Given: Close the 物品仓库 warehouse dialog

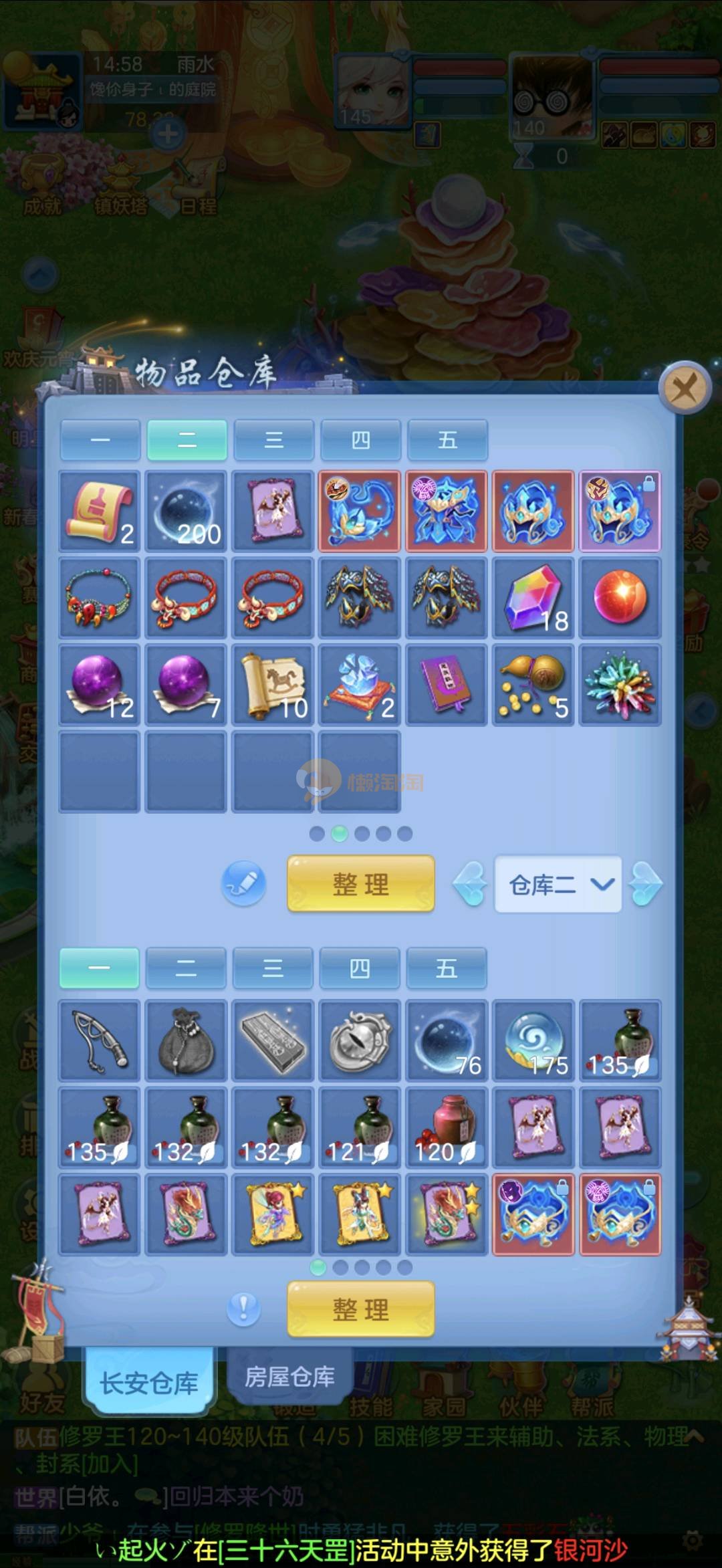Looking at the screenshot, I should [684, 387].
